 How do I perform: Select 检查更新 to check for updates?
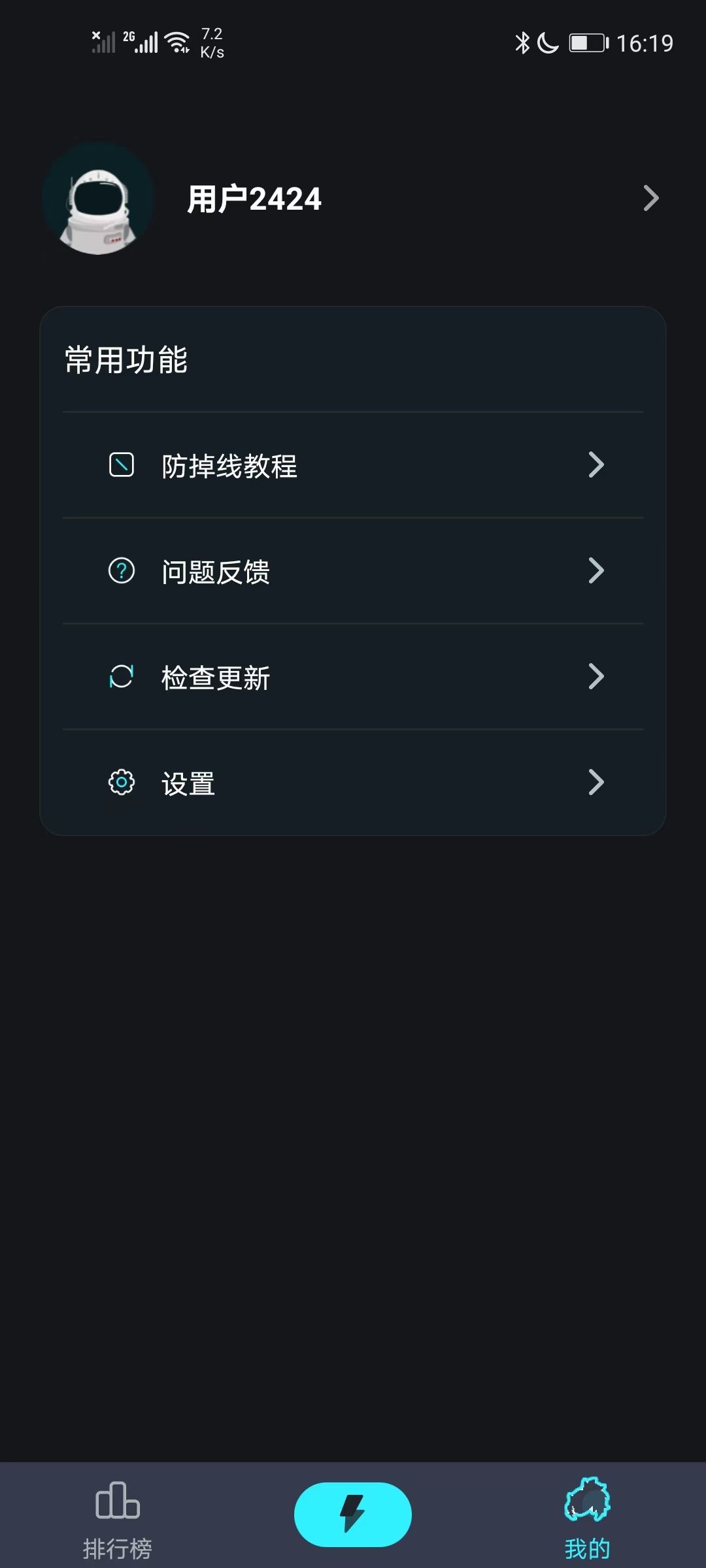click(353, 677)
